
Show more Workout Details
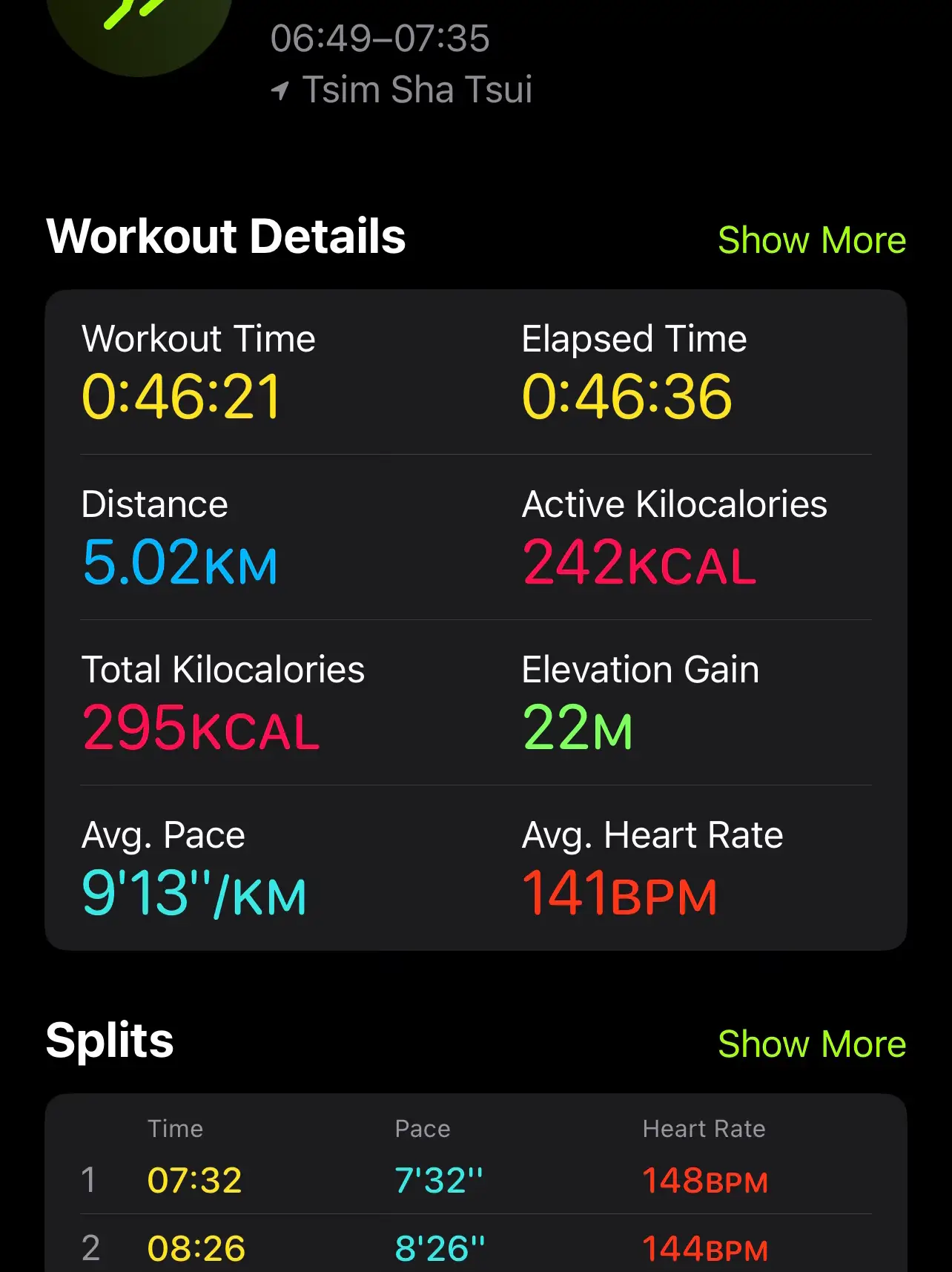tap(811, 240)
